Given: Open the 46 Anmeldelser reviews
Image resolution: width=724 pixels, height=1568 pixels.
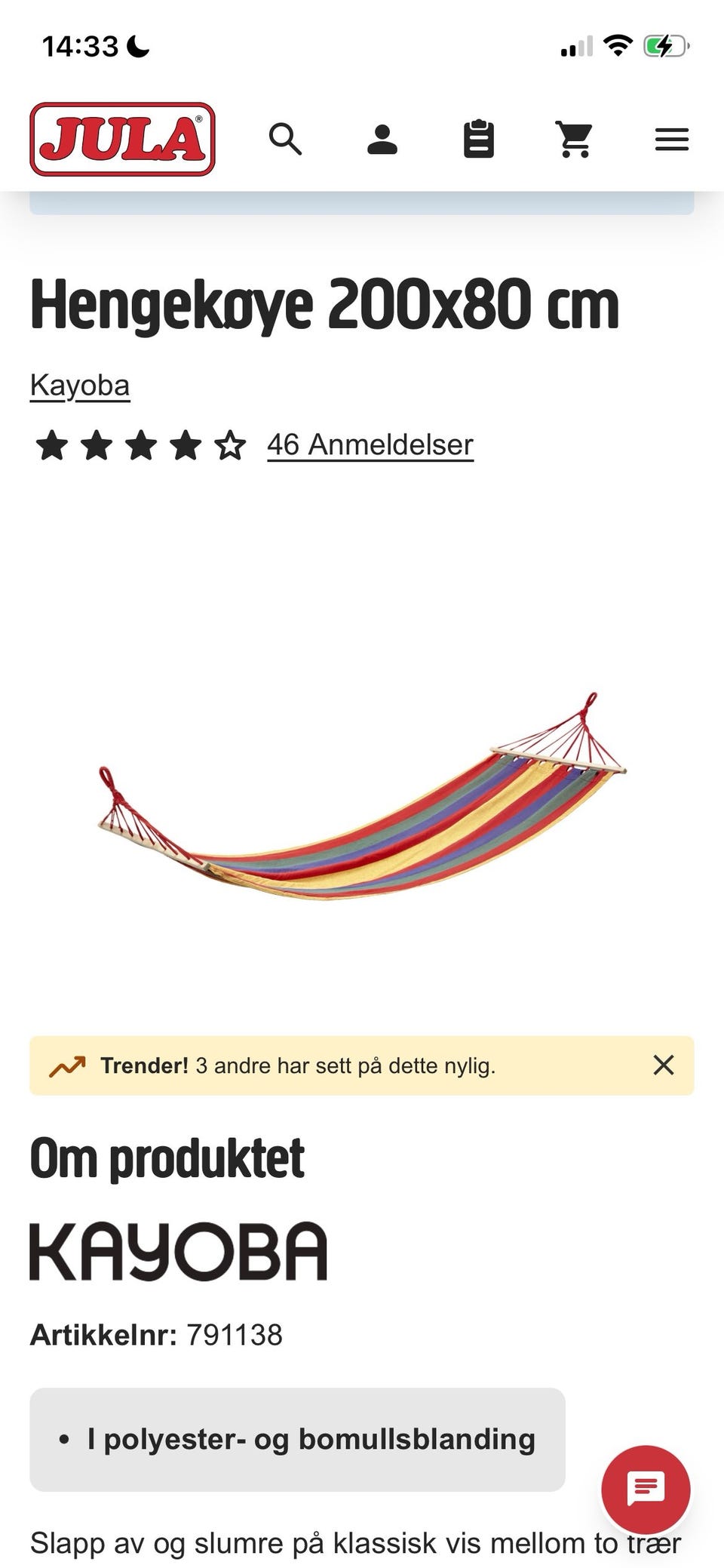Looking at the screenshot, I should [x=369, y=444].
